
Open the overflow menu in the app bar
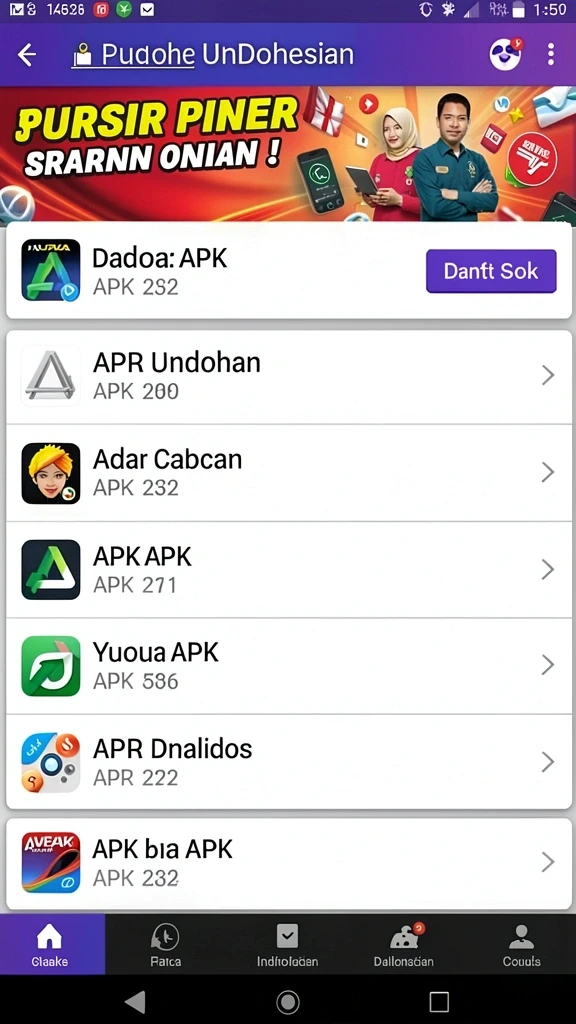click(551, 54)
